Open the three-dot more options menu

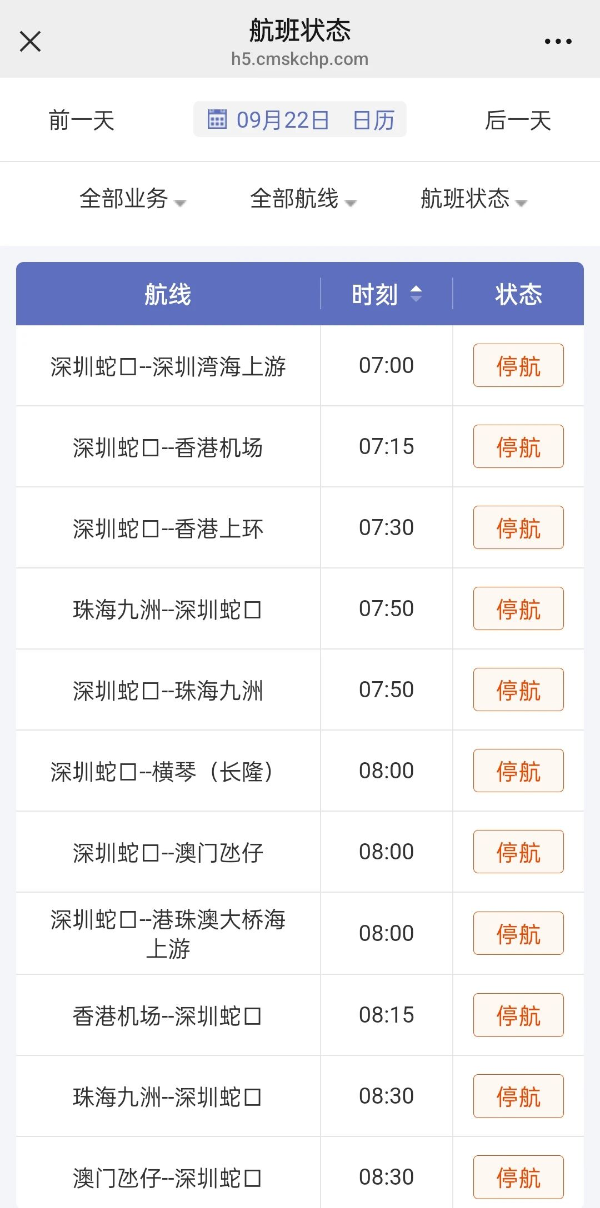coord(558,41)
